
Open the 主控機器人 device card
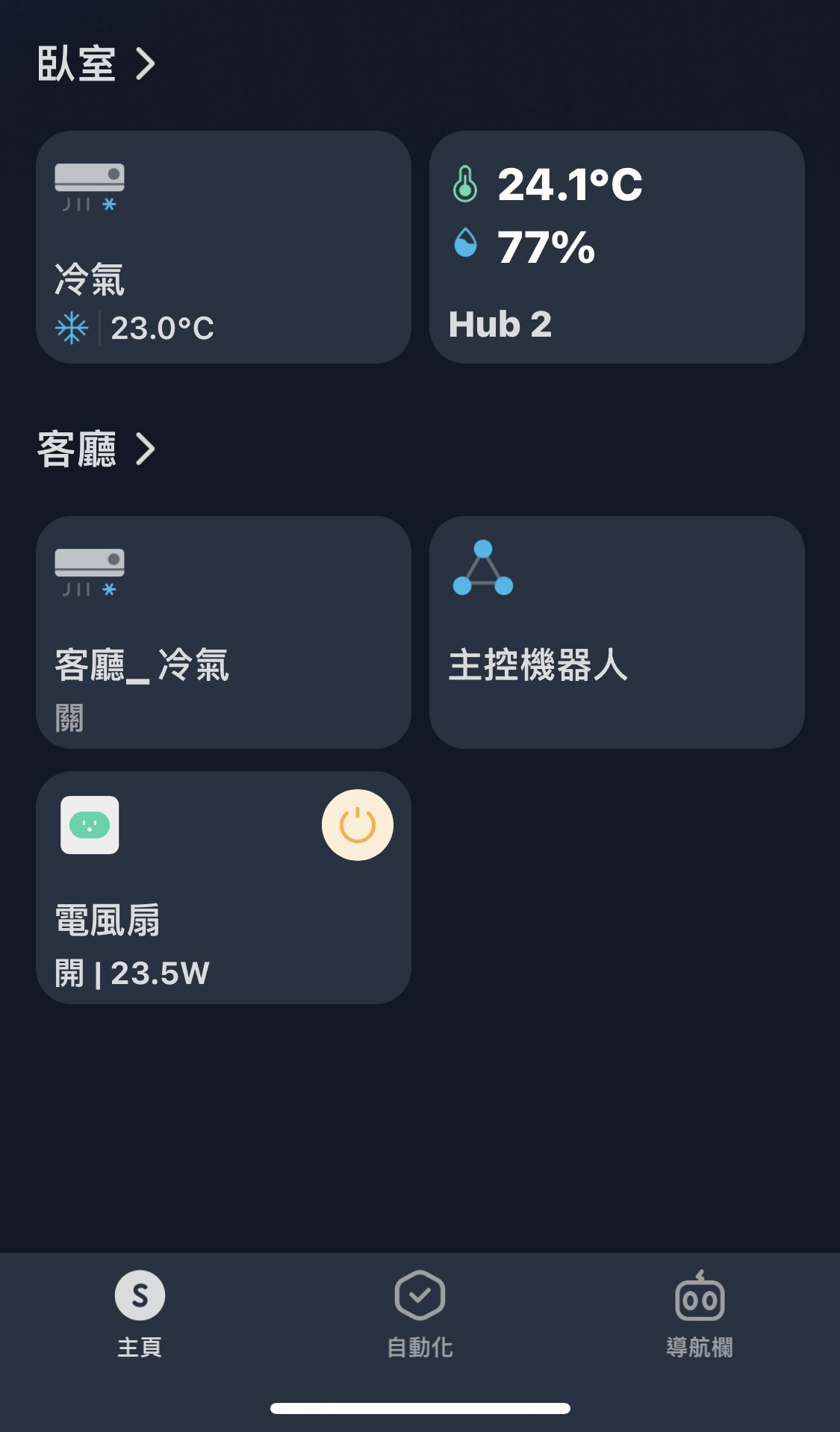[617, 632]
